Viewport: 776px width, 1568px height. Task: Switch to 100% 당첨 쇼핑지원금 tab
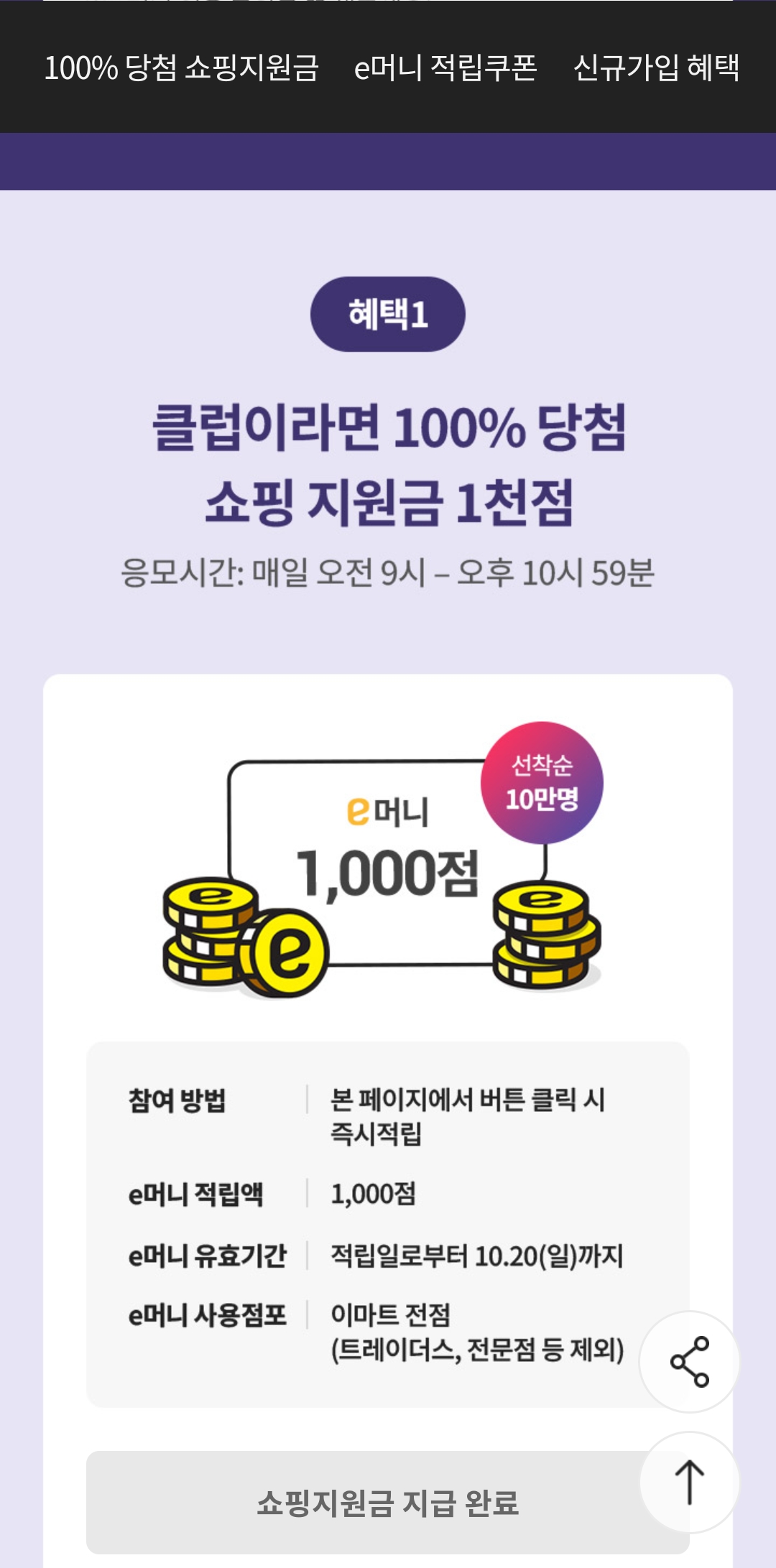point(181,68)
